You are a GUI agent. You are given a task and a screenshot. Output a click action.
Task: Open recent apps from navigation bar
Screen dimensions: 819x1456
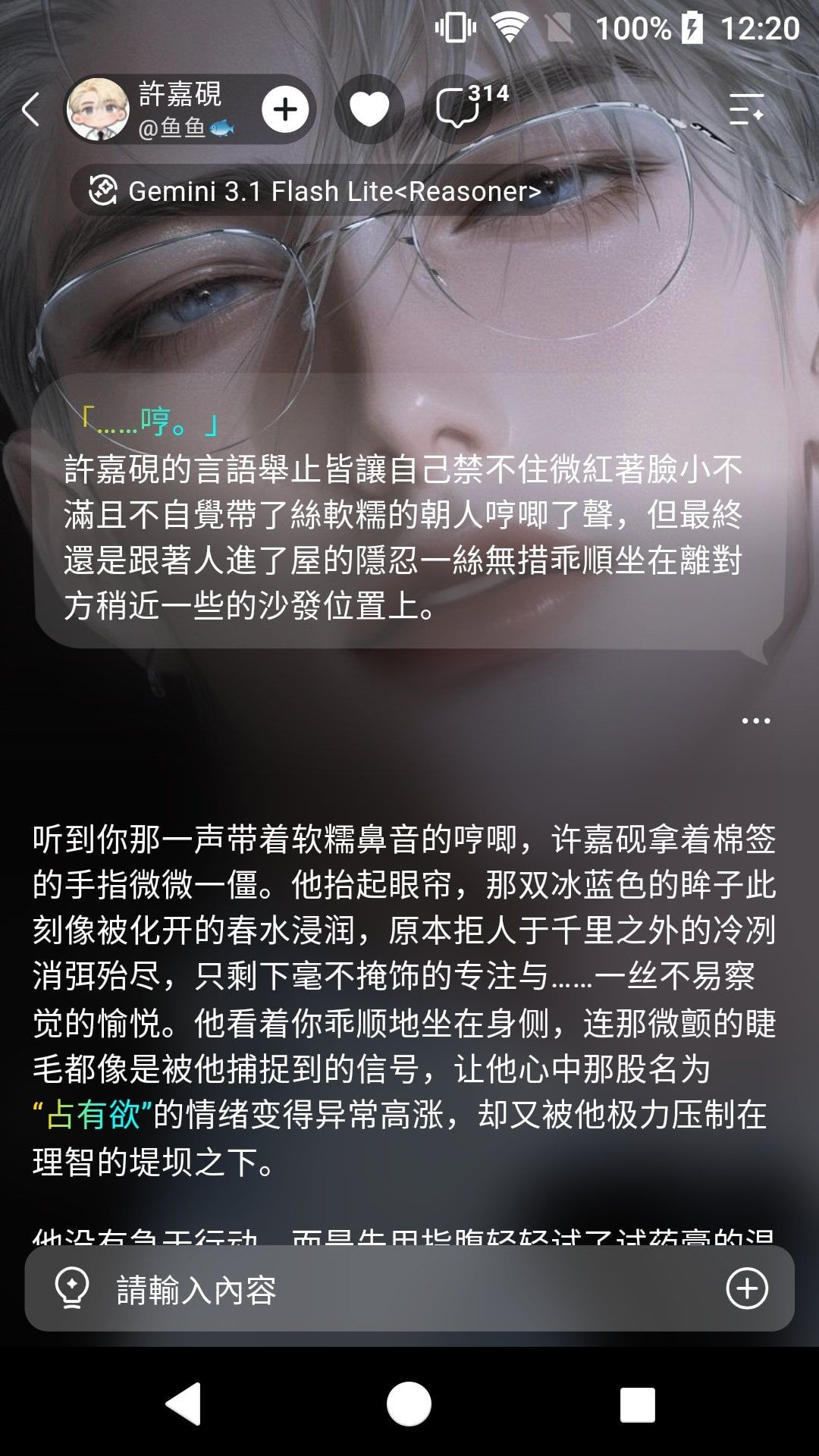point(638,1404)
